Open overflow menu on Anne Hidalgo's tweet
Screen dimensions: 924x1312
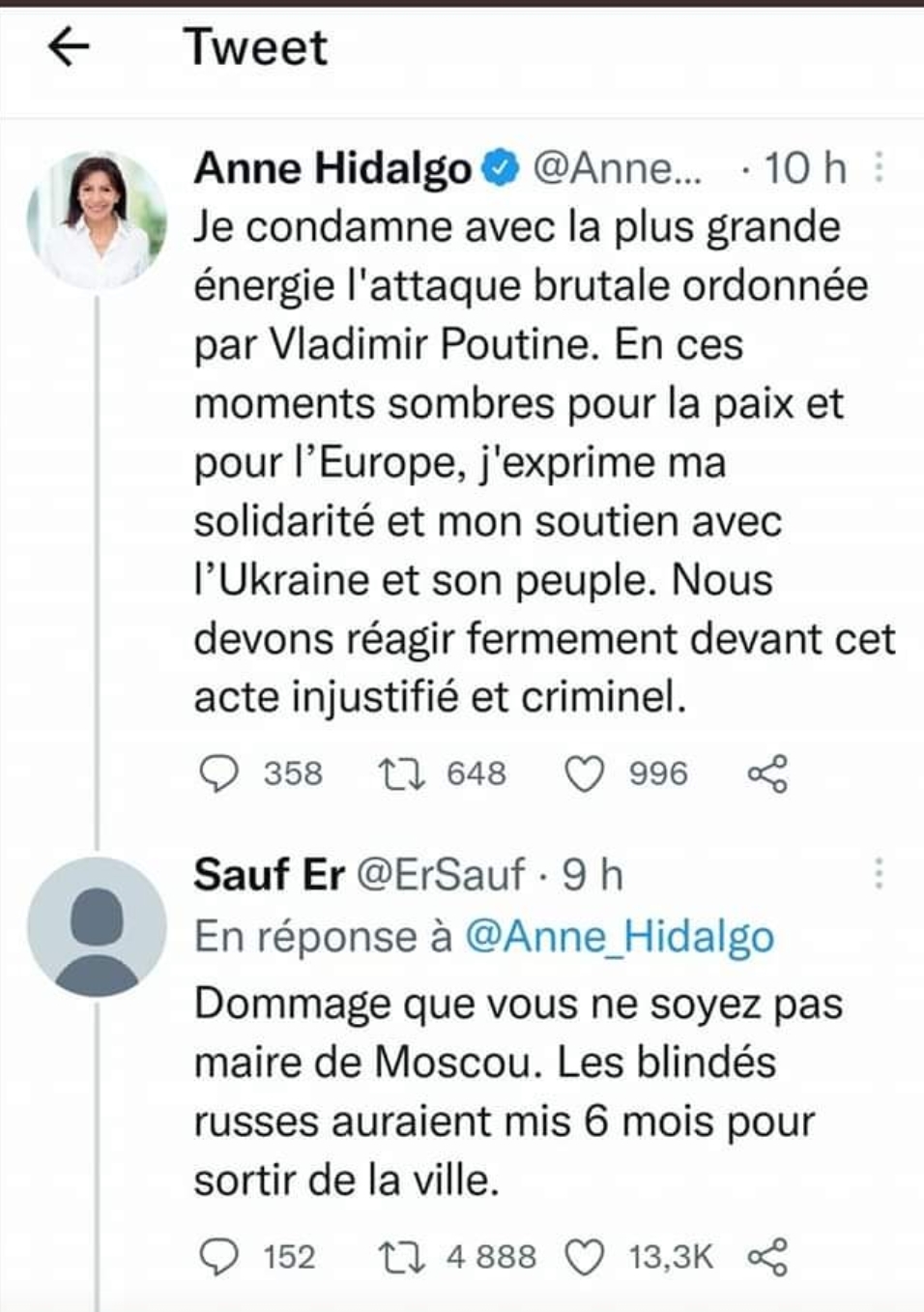click(x=879, y=168)
